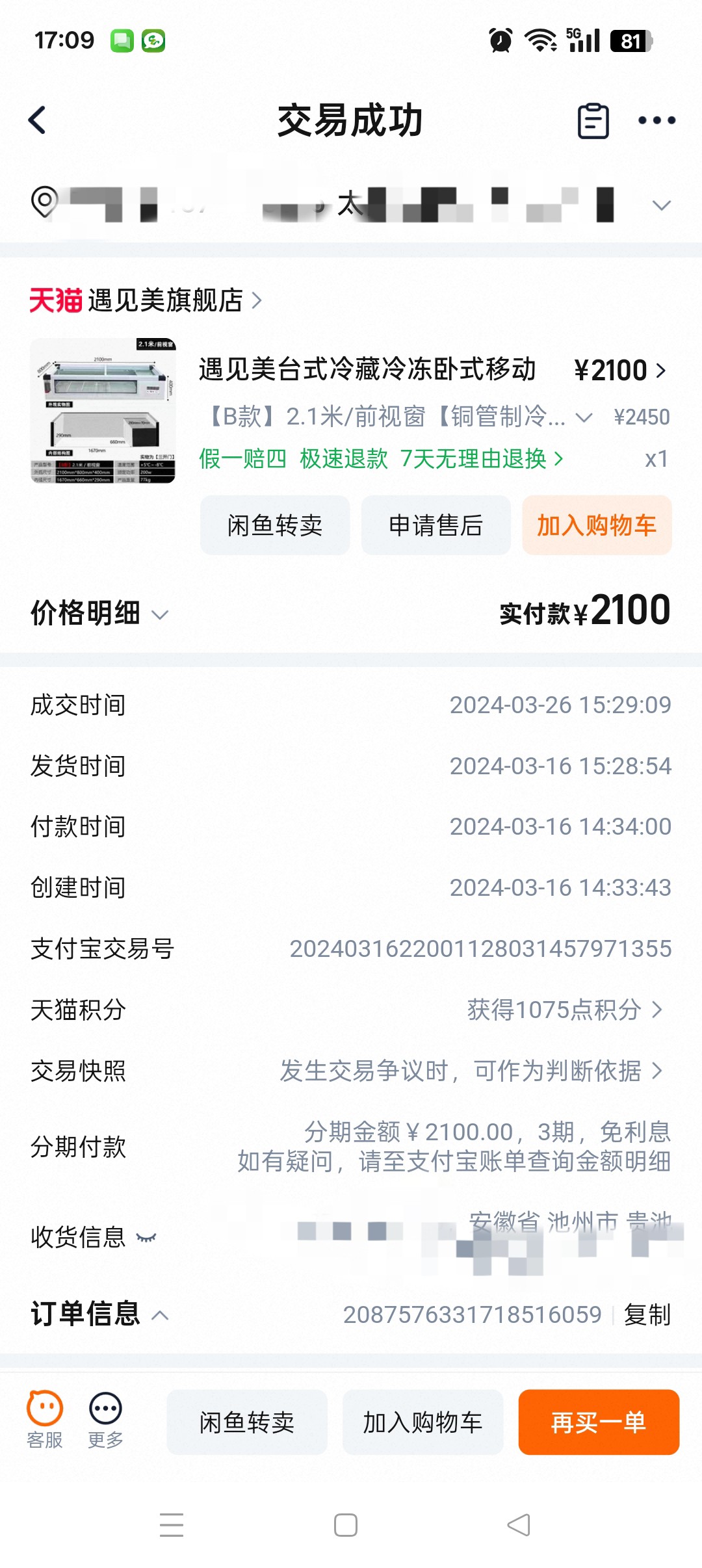Open 更多 options in bottom bar
The height and width of the screenshot is (1568, 702).
pos(105,1420)
